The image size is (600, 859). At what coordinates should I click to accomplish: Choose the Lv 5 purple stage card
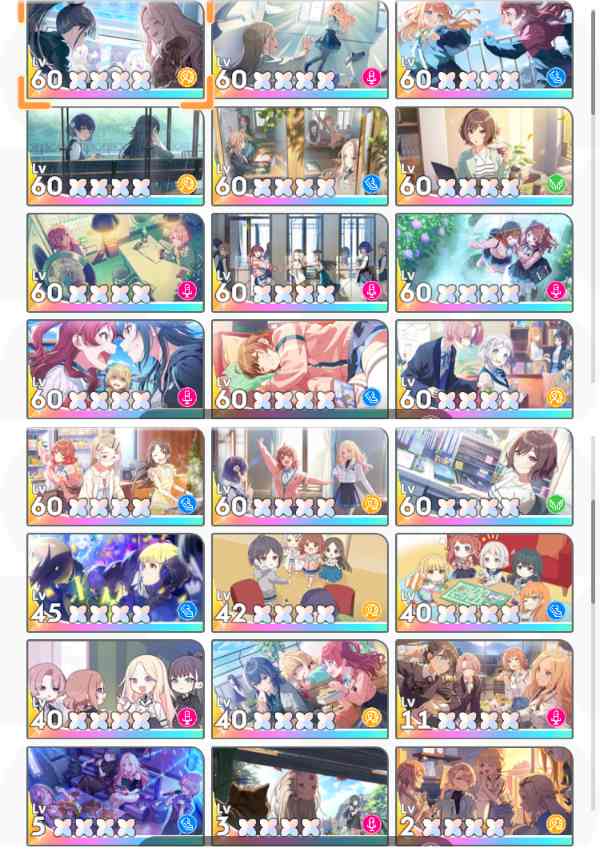pos(115,795)
